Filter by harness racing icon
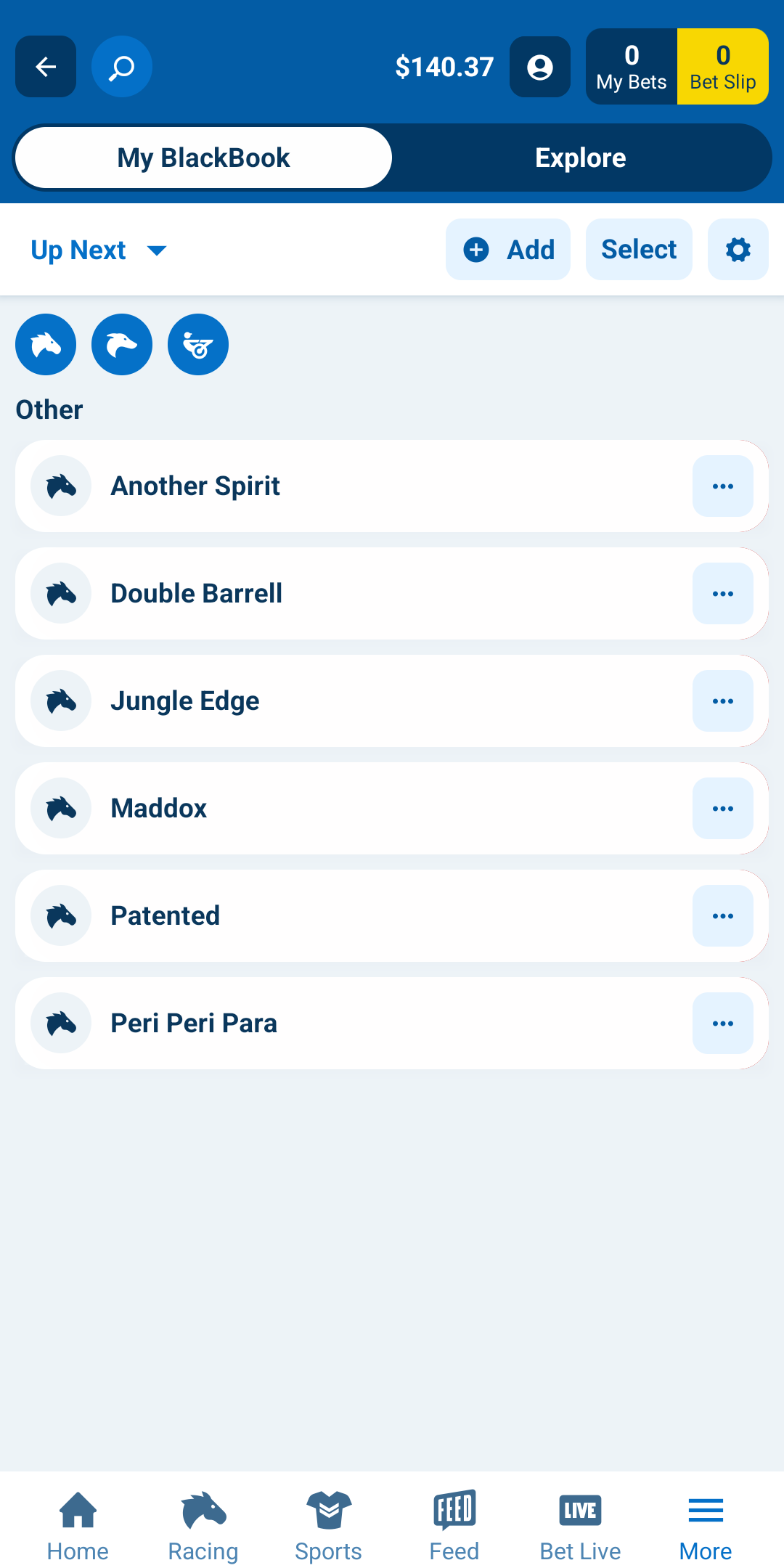 (198, 345)
